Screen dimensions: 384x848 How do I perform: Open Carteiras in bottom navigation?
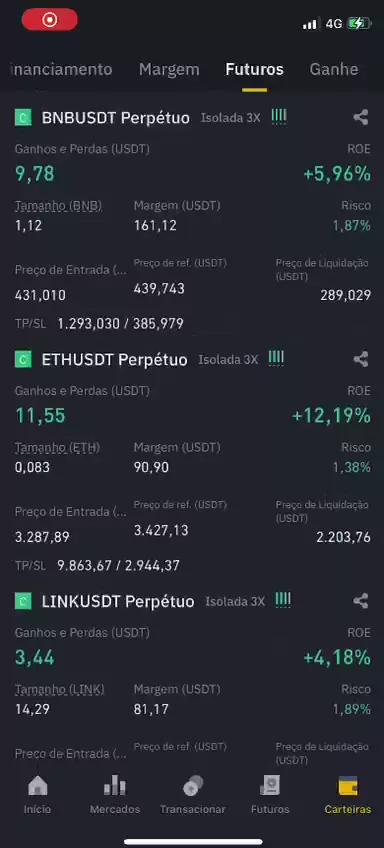pos(348,795)
